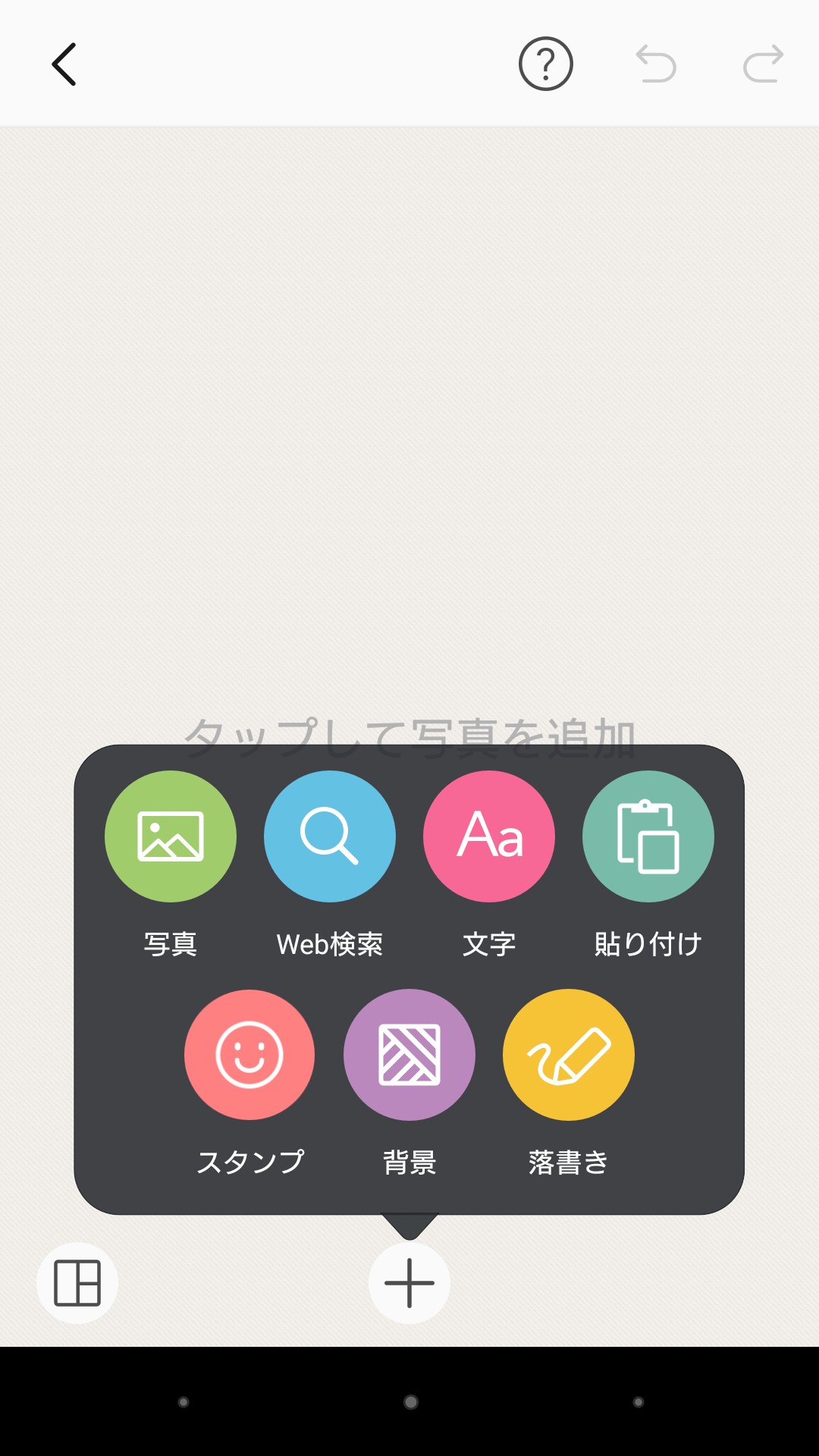The height and width of the screenshot is (1456, 819).
Task: Redo the last action
Action: [763, 64]
